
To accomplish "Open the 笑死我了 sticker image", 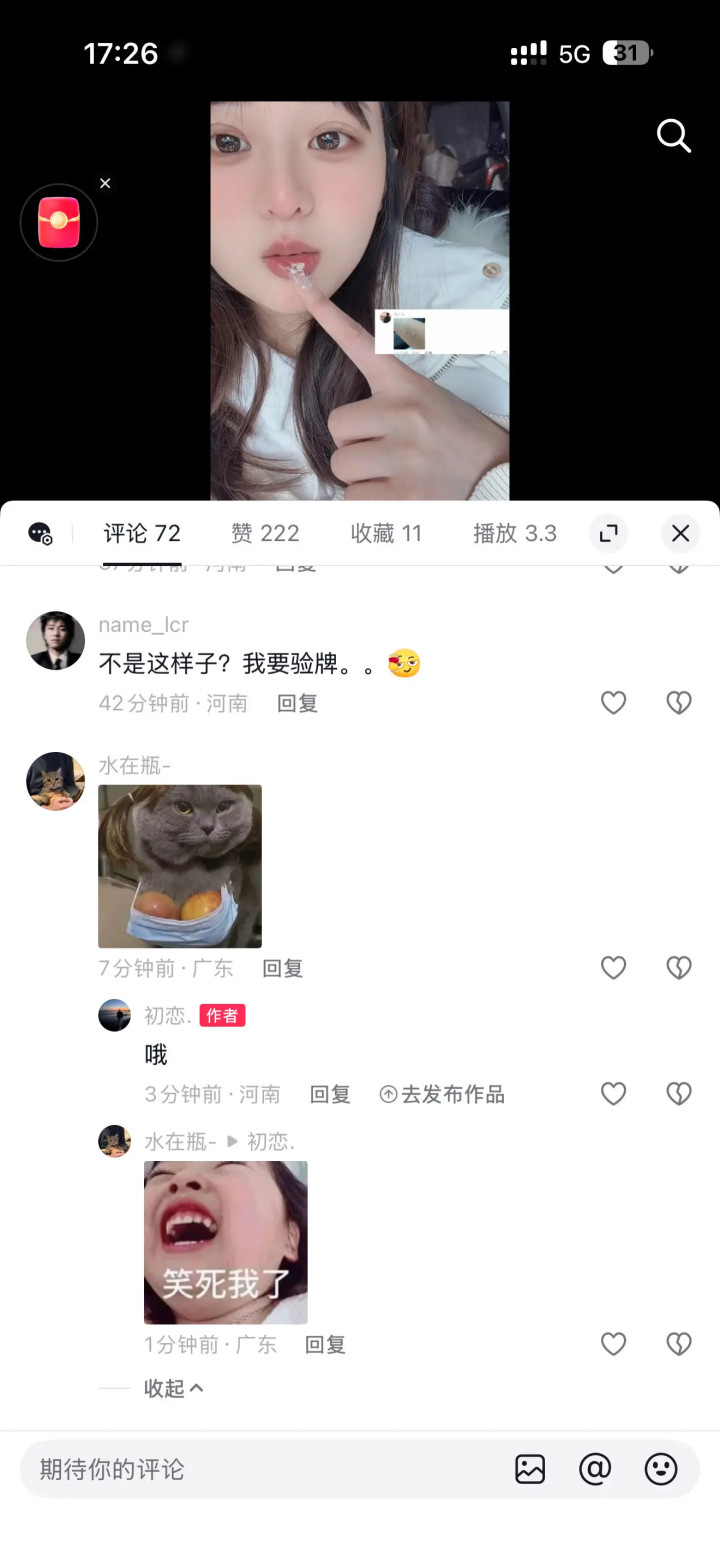I will (x=226, y=1242).
